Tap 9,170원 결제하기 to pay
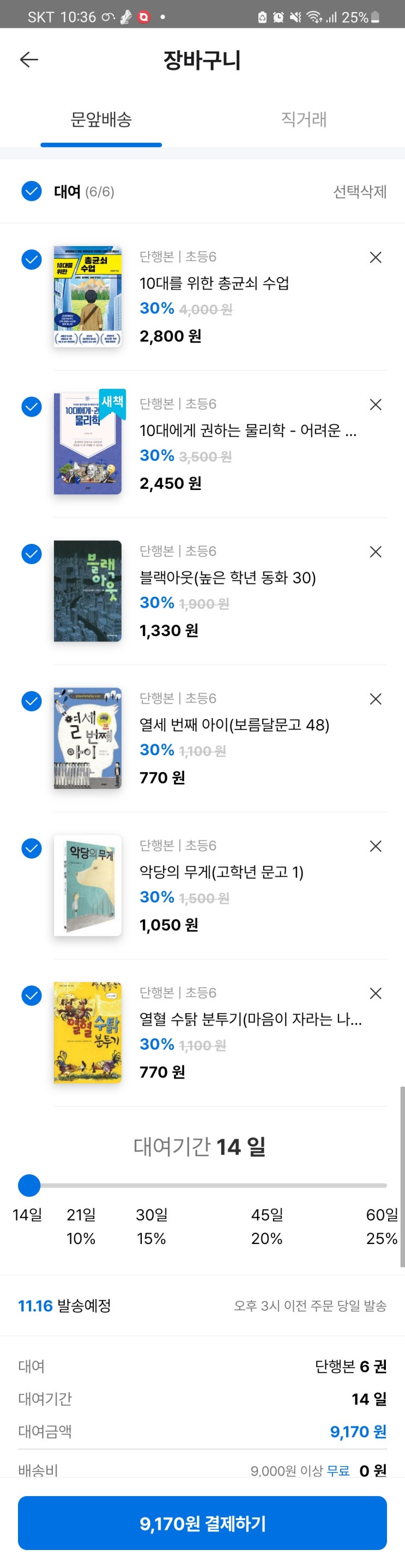 tap(202, 1523)
